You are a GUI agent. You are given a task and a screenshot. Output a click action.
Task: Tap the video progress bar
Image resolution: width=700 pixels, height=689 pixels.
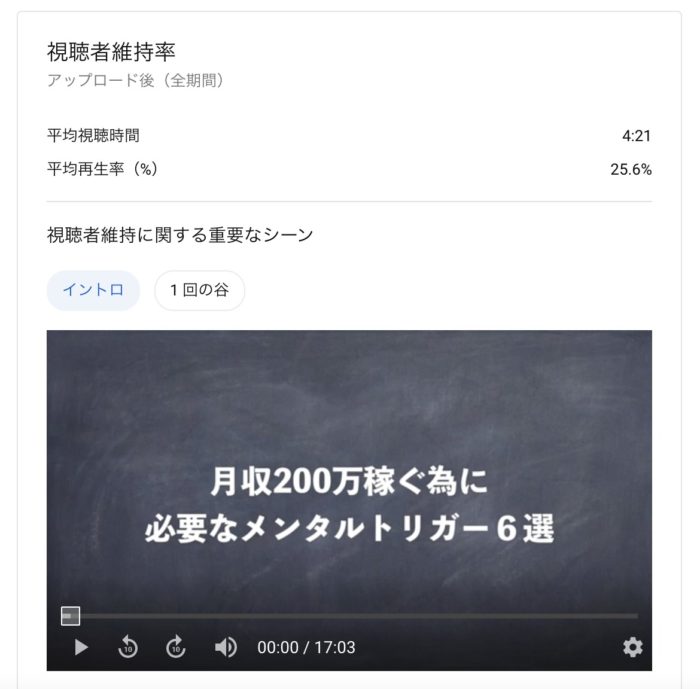(x=350, y=616)
